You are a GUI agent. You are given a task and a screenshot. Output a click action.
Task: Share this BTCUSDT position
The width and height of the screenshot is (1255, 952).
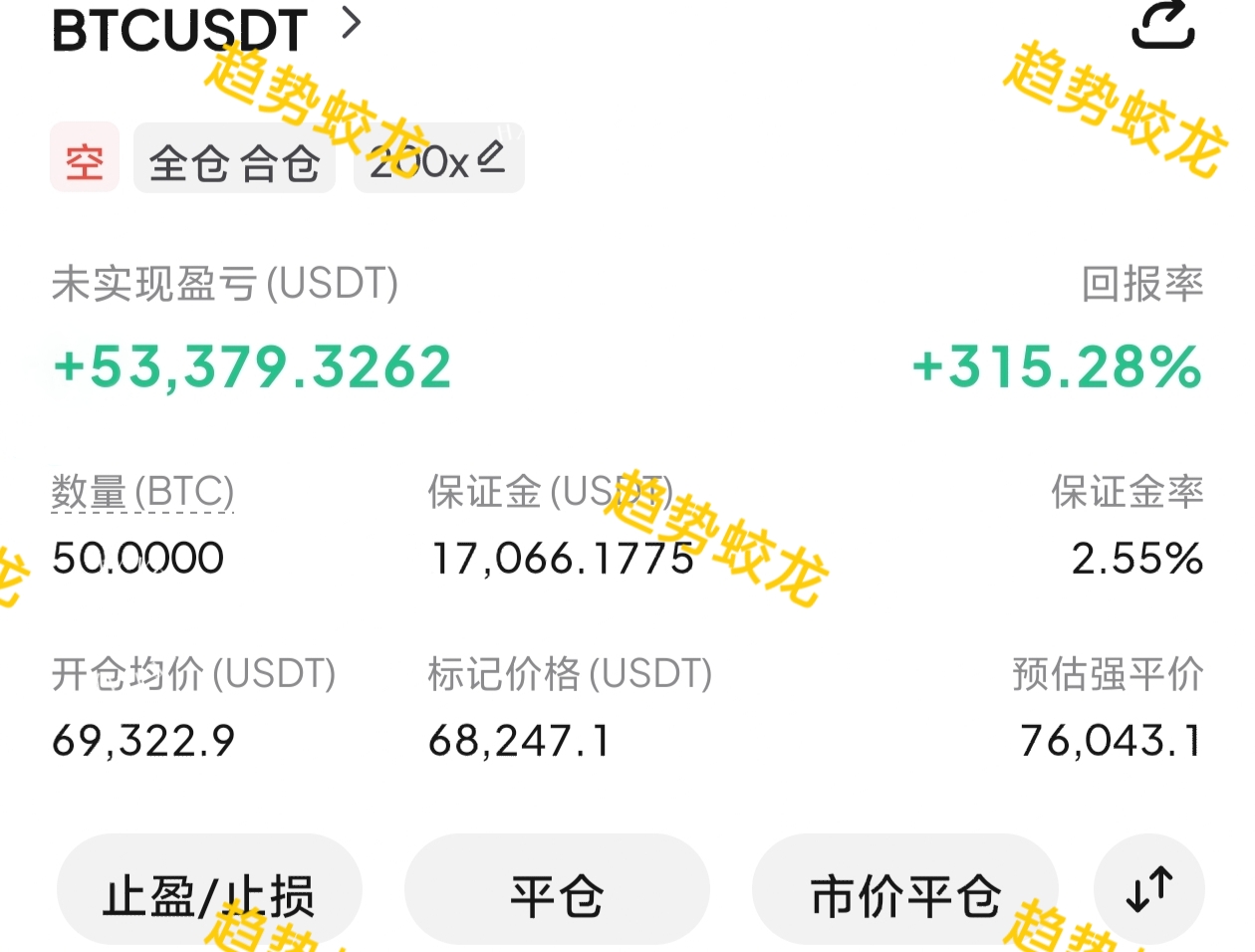1163,26
